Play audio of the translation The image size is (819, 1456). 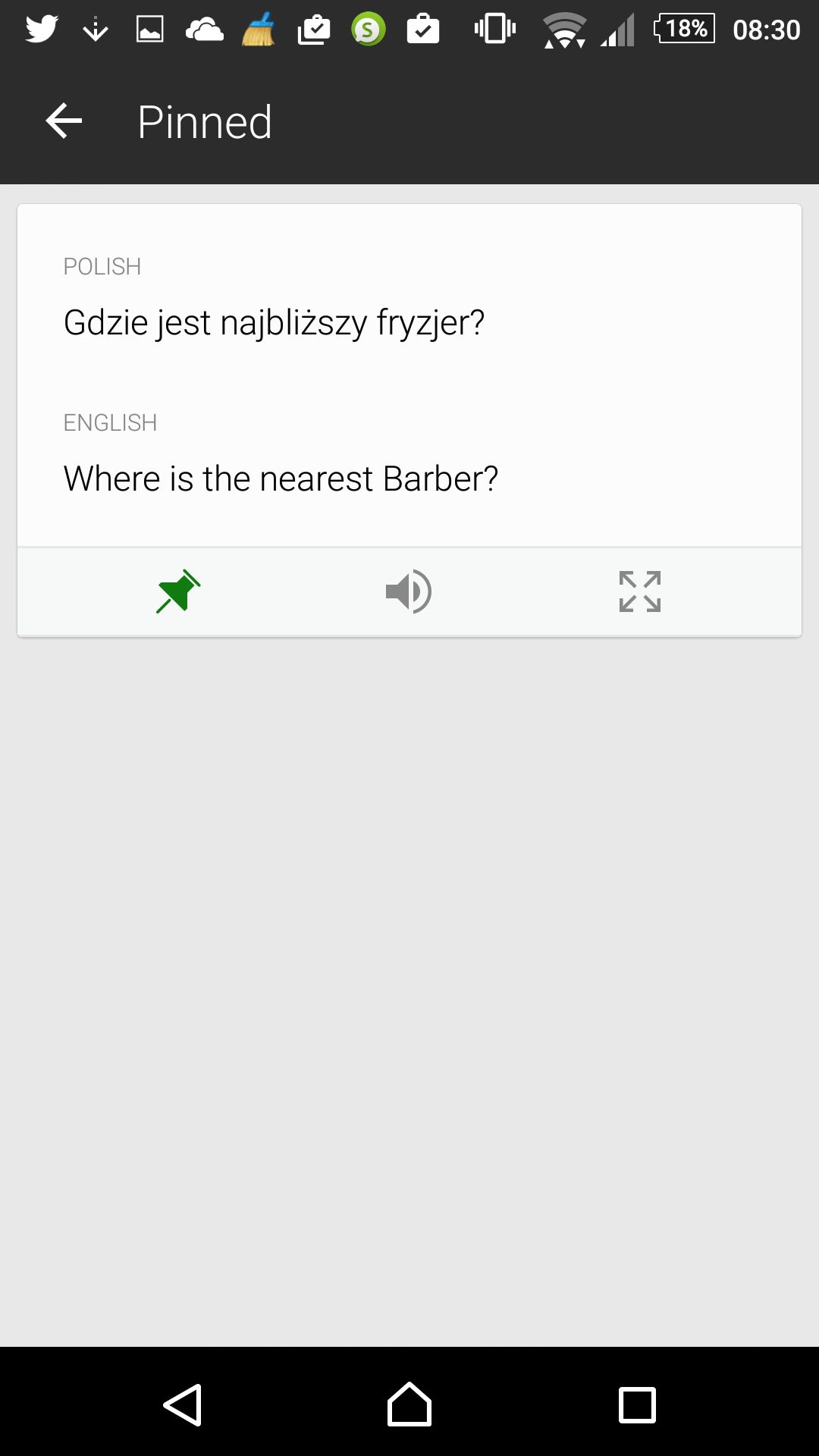409,591
